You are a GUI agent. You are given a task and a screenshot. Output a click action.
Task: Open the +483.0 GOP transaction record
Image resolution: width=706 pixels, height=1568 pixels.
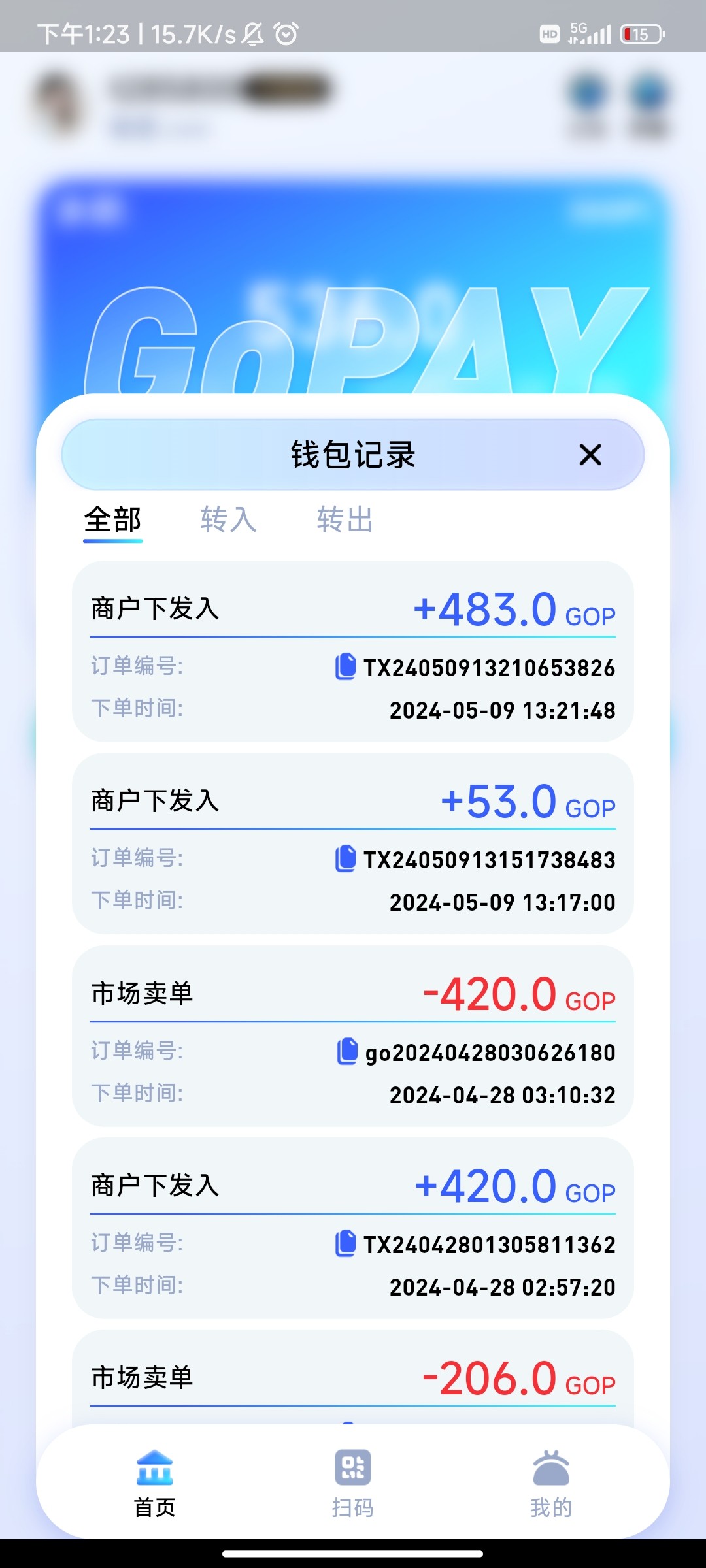tap(353, 653)
